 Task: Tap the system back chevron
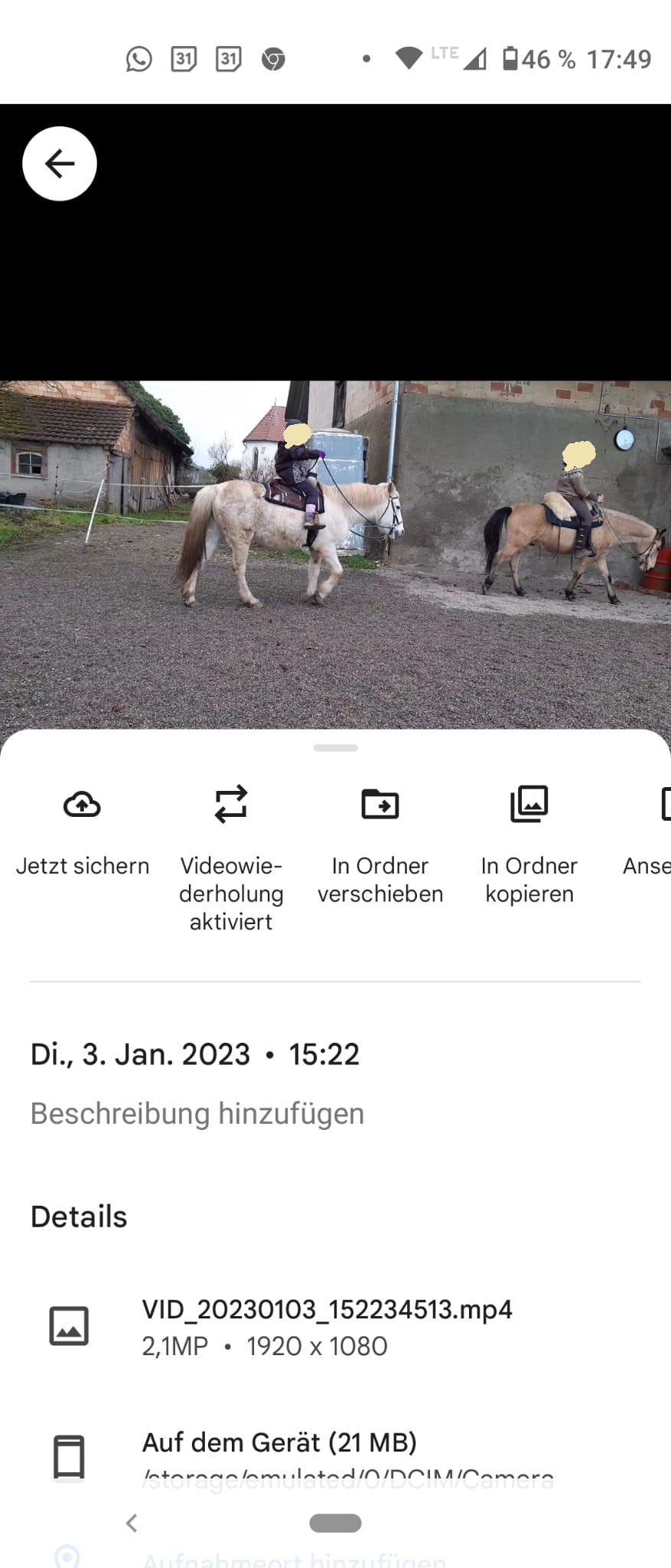point(132,1523)
